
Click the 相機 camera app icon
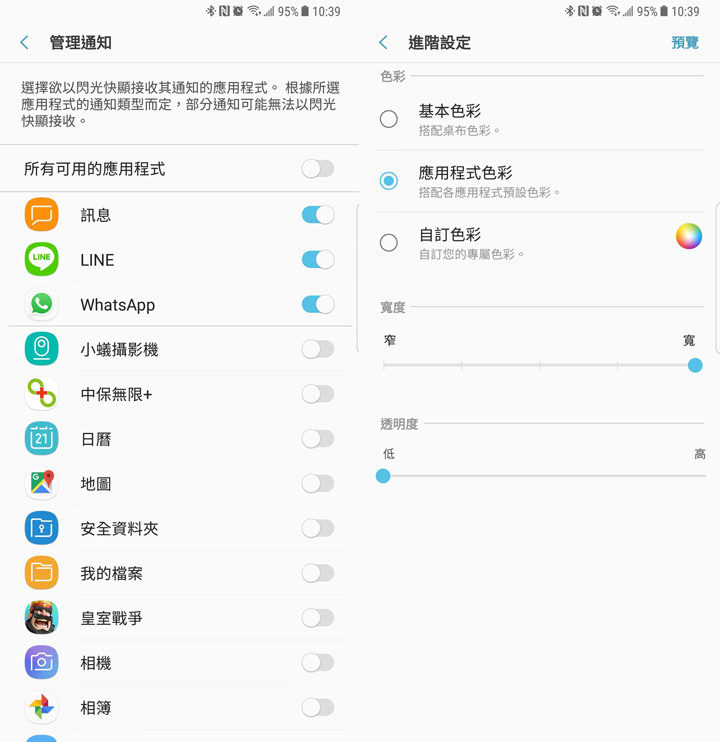click(41, 663)
